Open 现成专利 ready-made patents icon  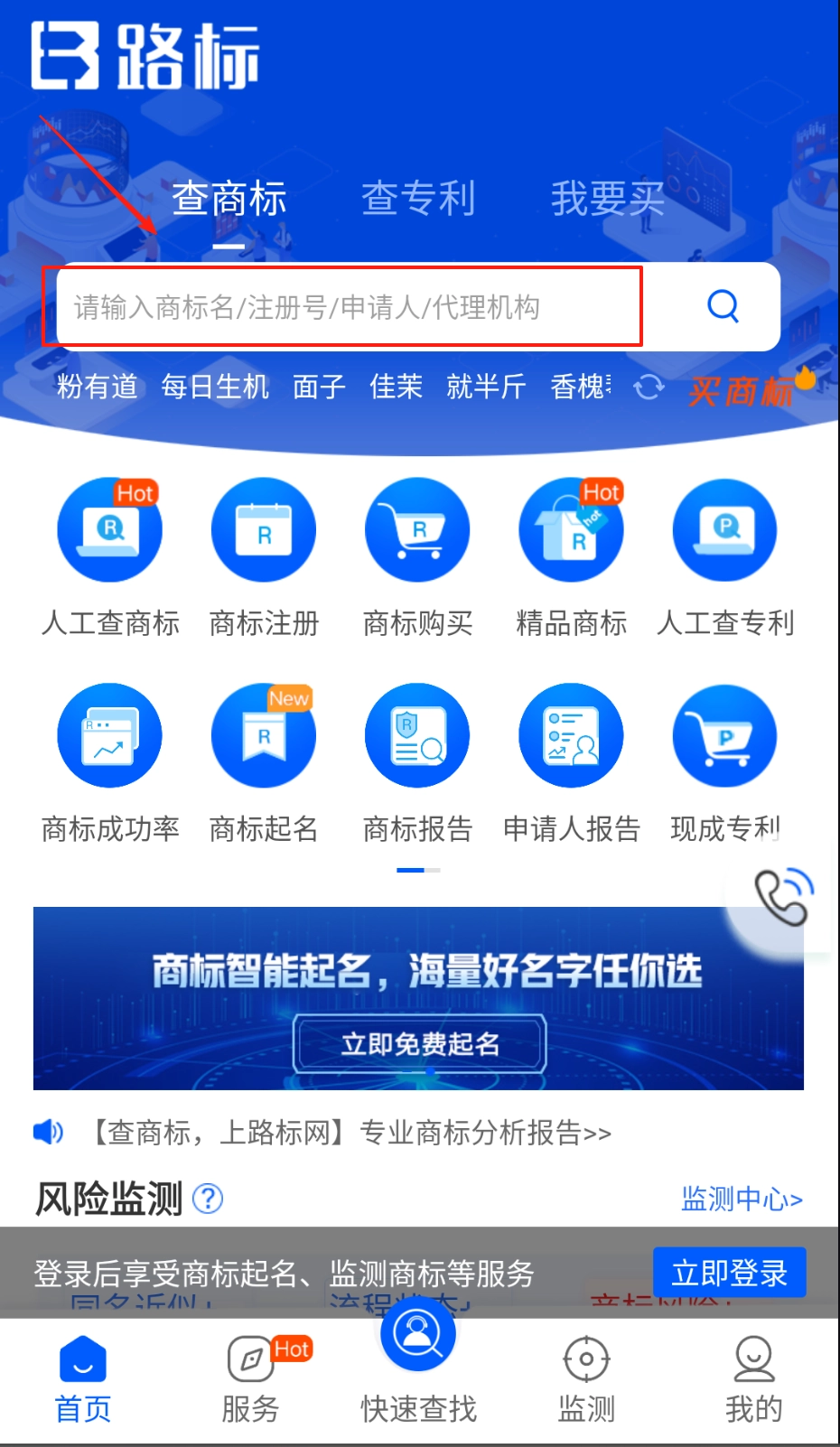(724, 735)
